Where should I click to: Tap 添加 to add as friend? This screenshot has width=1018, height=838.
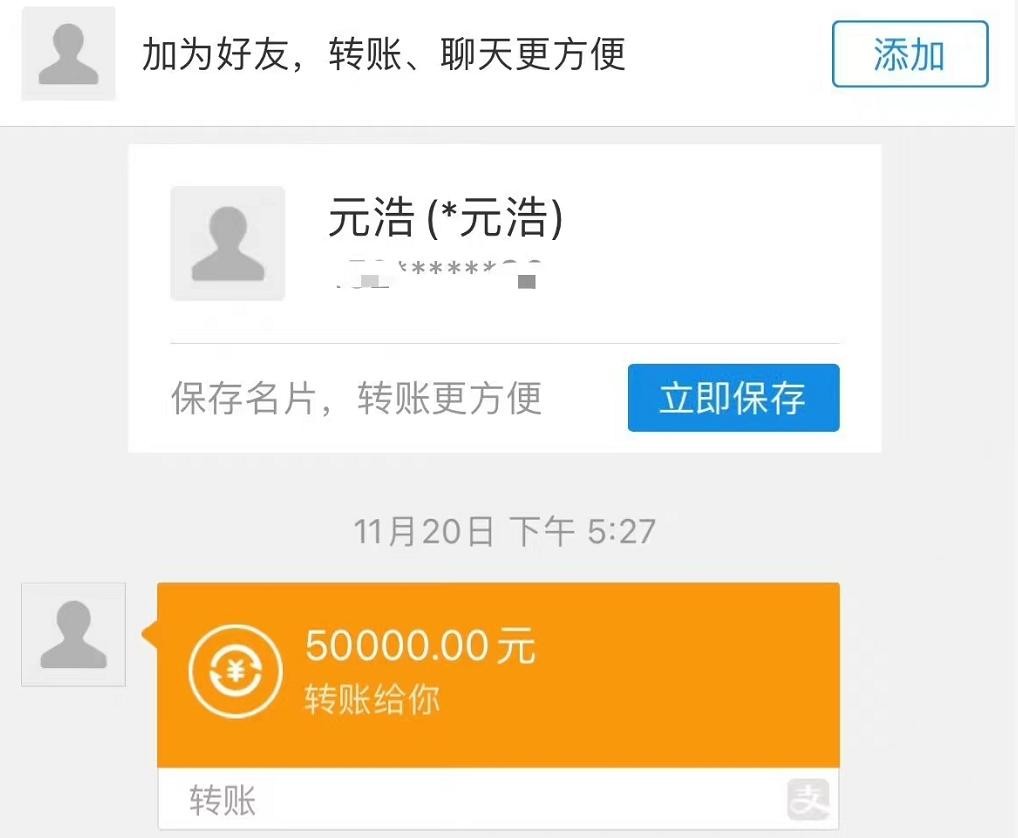[909, 54]
